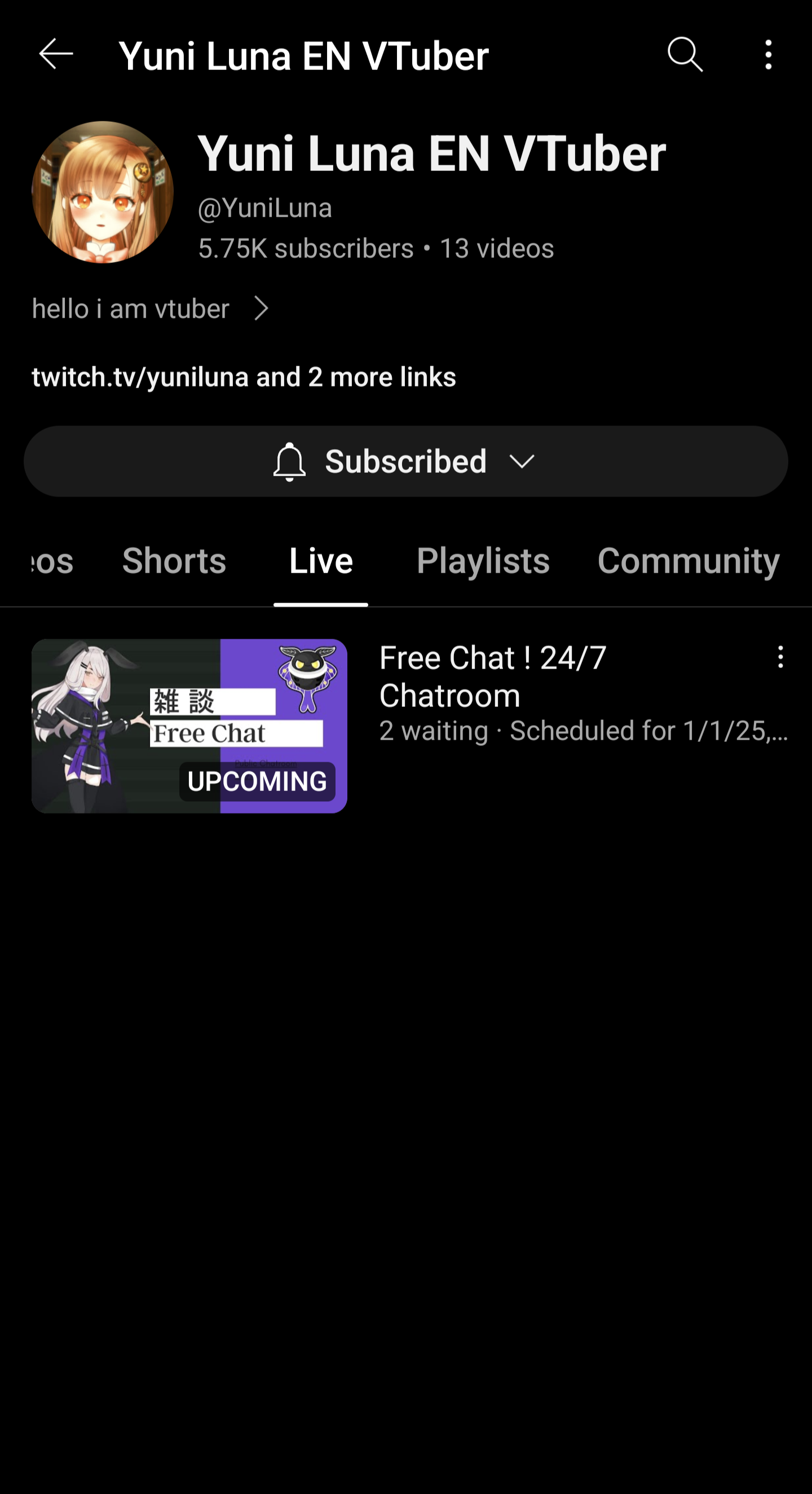This screenshot has height=1494, width=812.
Task: Open the top-right overflow menu
Action: click(768, 55)
